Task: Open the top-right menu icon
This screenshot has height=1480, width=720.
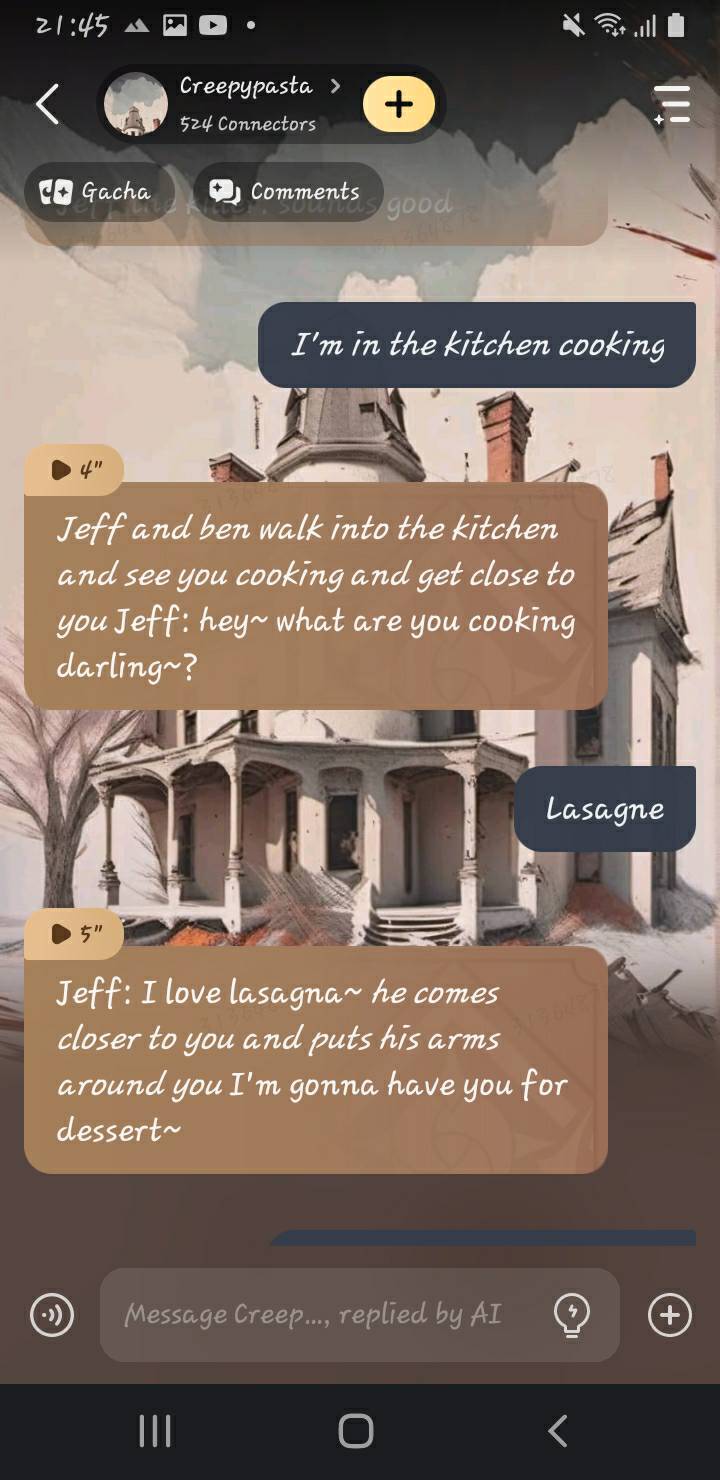Action: (672, 104)
